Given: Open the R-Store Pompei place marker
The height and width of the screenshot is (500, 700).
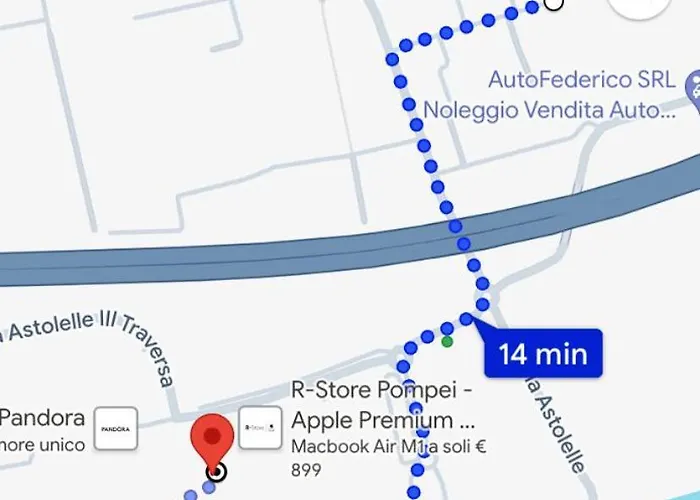Looking at the screenshot, I should tap(260, 429).
